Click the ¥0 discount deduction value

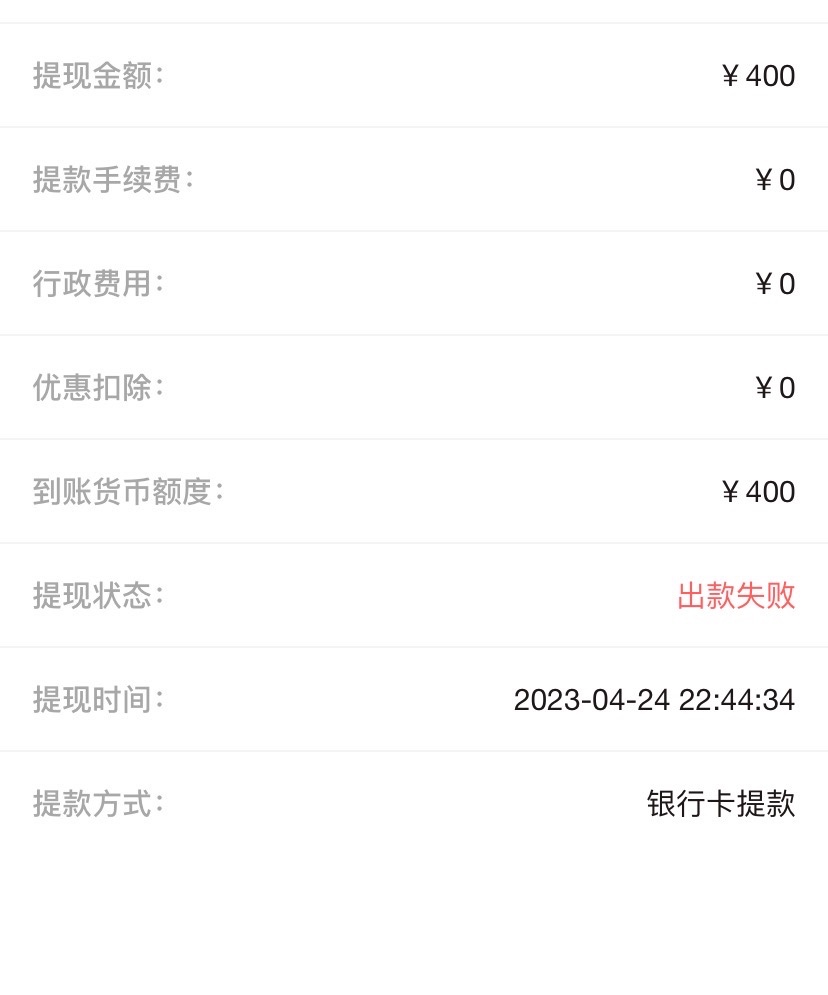tap(773, 387)
